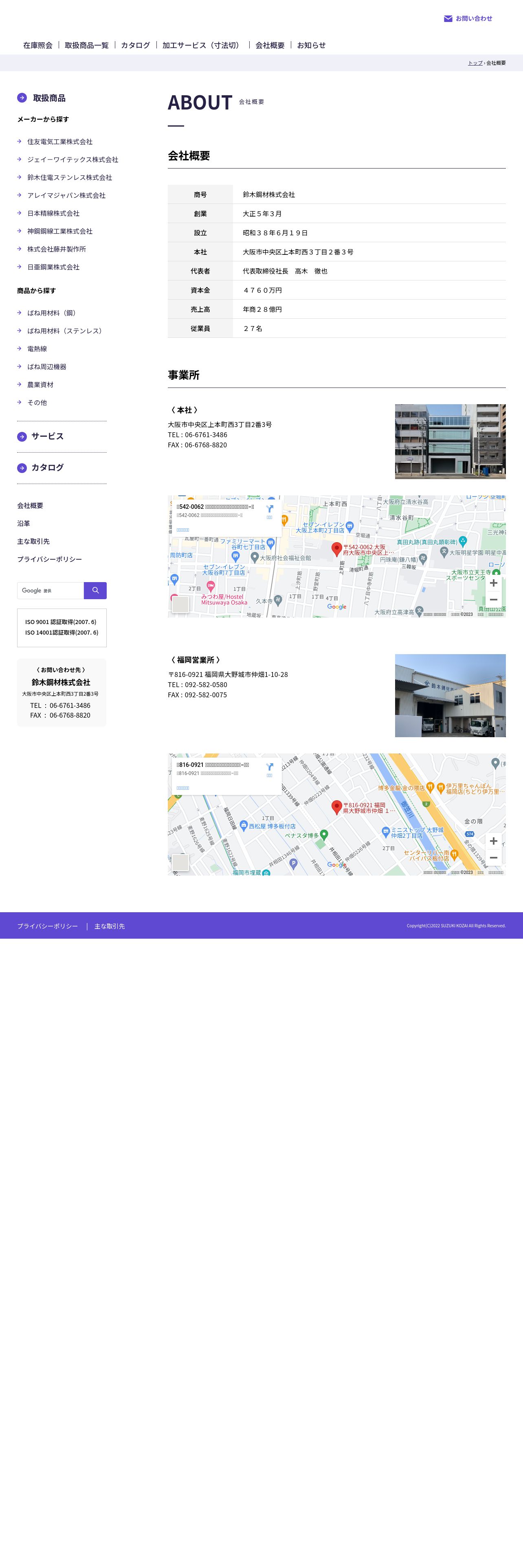Image resolution: width=523 pixels, height=1568 pixels.
Task: Open プライバシーポリシー in the footer
Action: coord(48,926)
